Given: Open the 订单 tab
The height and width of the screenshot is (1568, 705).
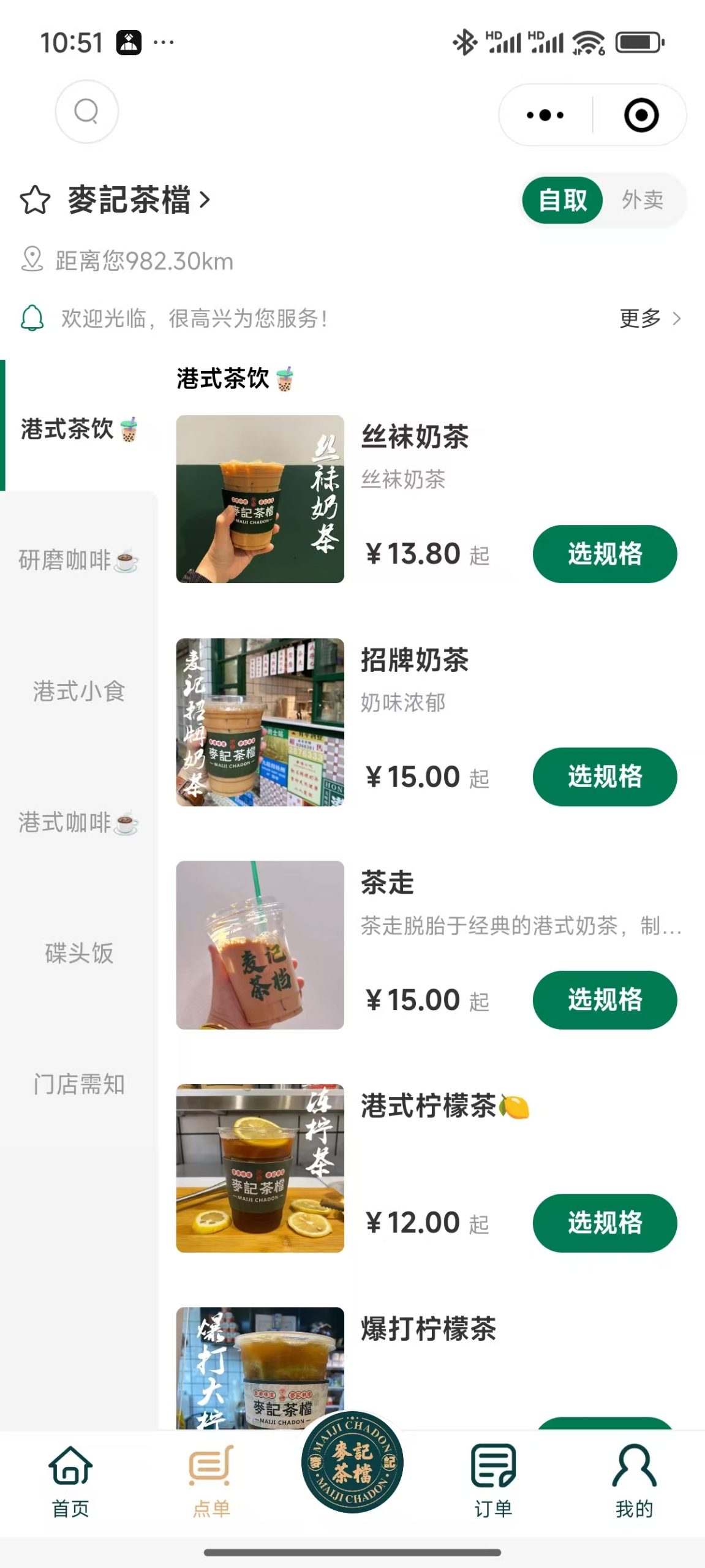Looking at the screenshot, I should 493,1482.
